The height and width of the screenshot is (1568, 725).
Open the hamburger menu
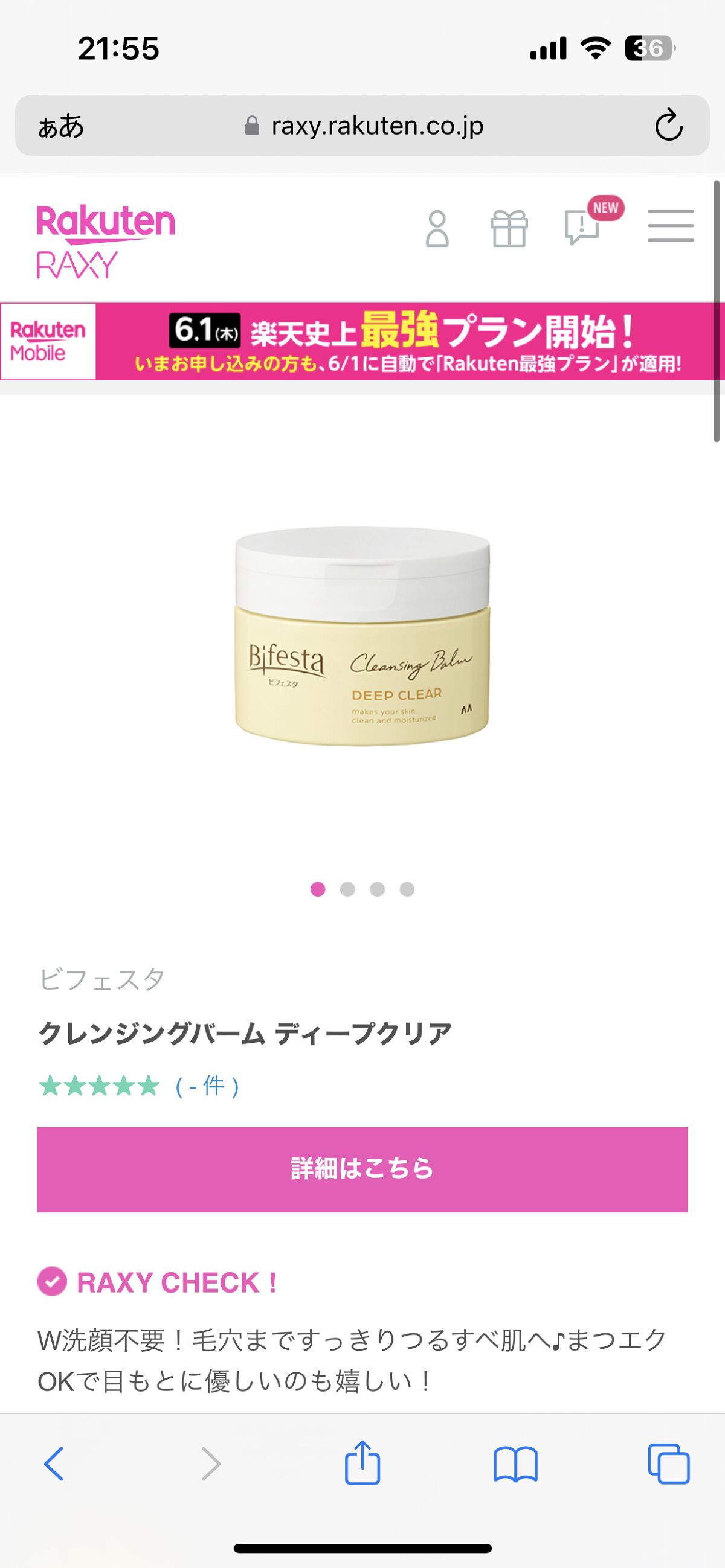[671, 226]
